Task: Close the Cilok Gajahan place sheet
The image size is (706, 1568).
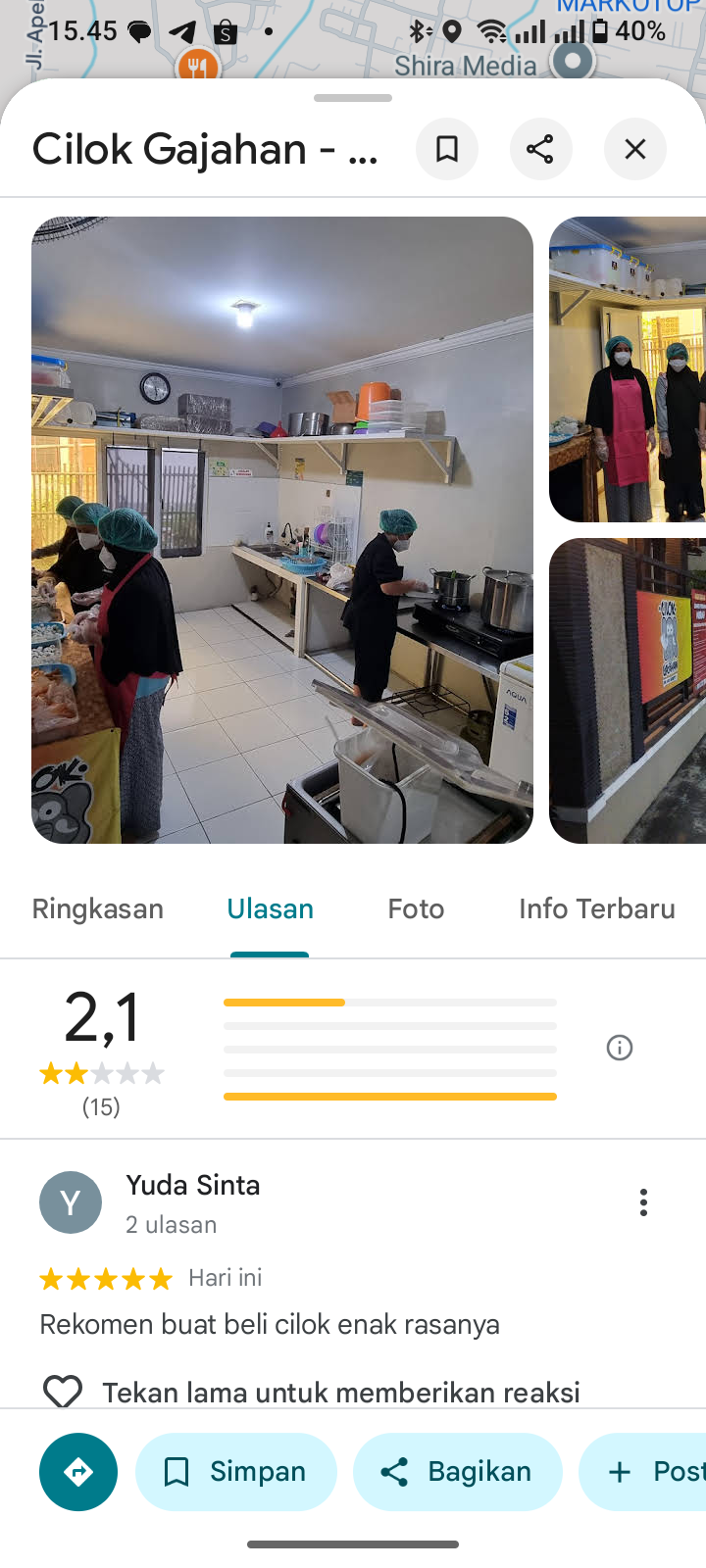Action: click(x=634, y=149)
